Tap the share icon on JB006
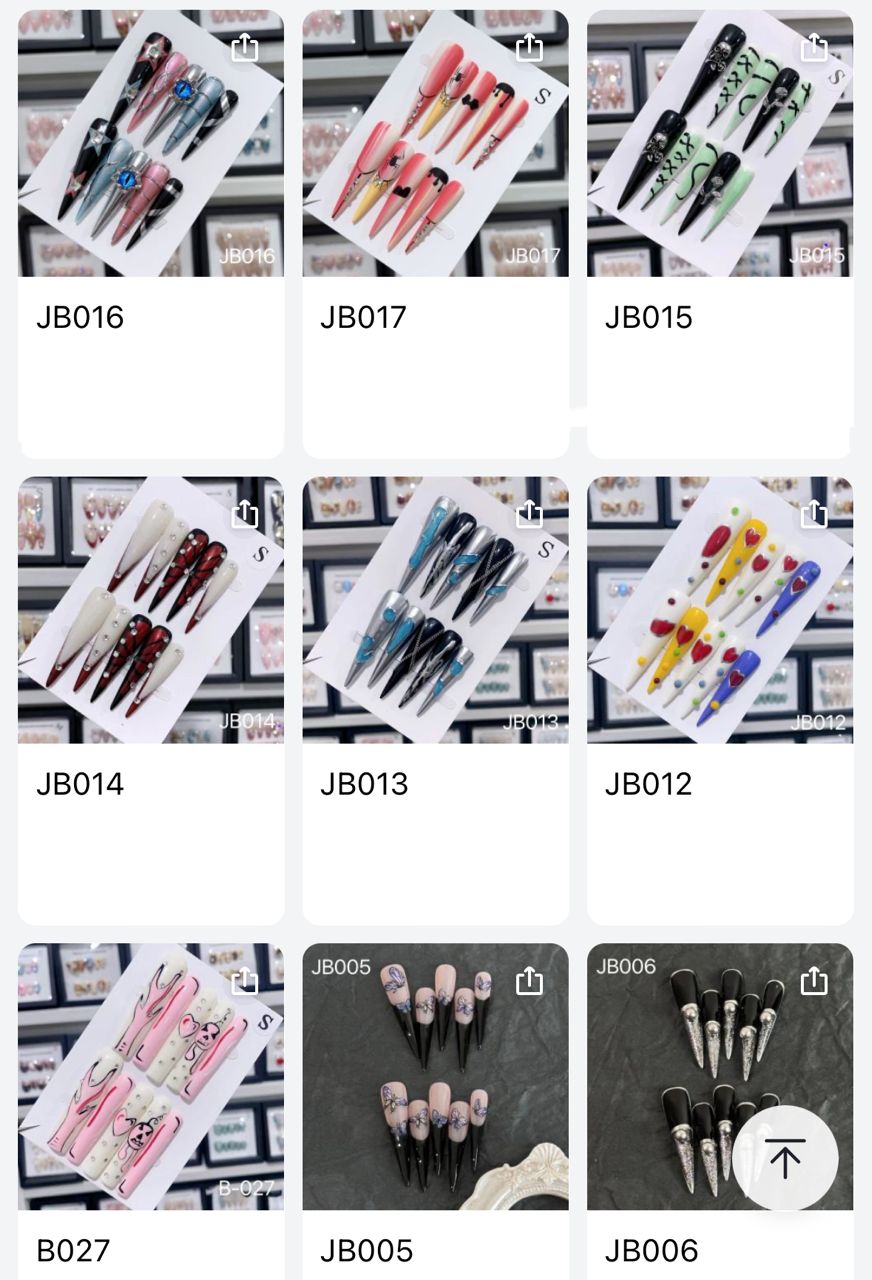 [813, 982]
